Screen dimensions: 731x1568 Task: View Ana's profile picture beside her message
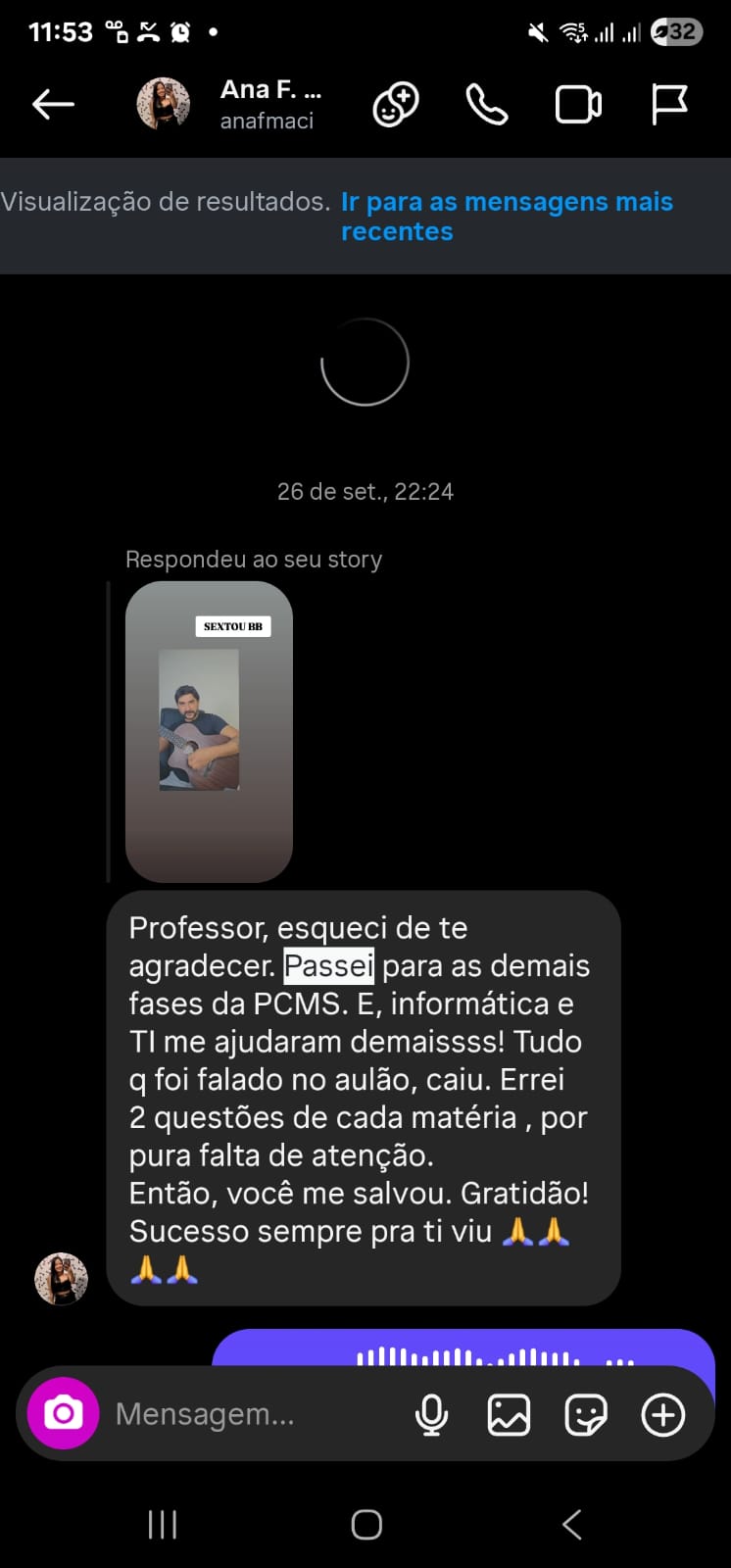(61, 1278)
